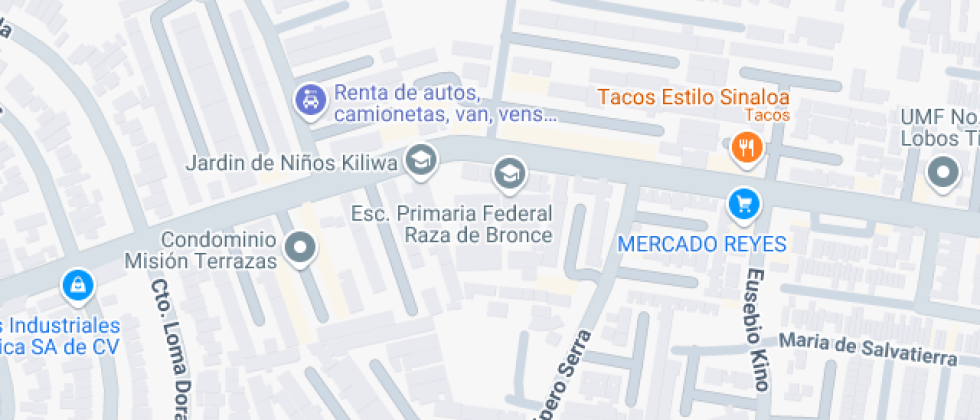Viewport: 980px width, 420px height.
Task: Open the Condominio Misión Terrazas pin
Action: pyautogui.click(x=299, y=247)
